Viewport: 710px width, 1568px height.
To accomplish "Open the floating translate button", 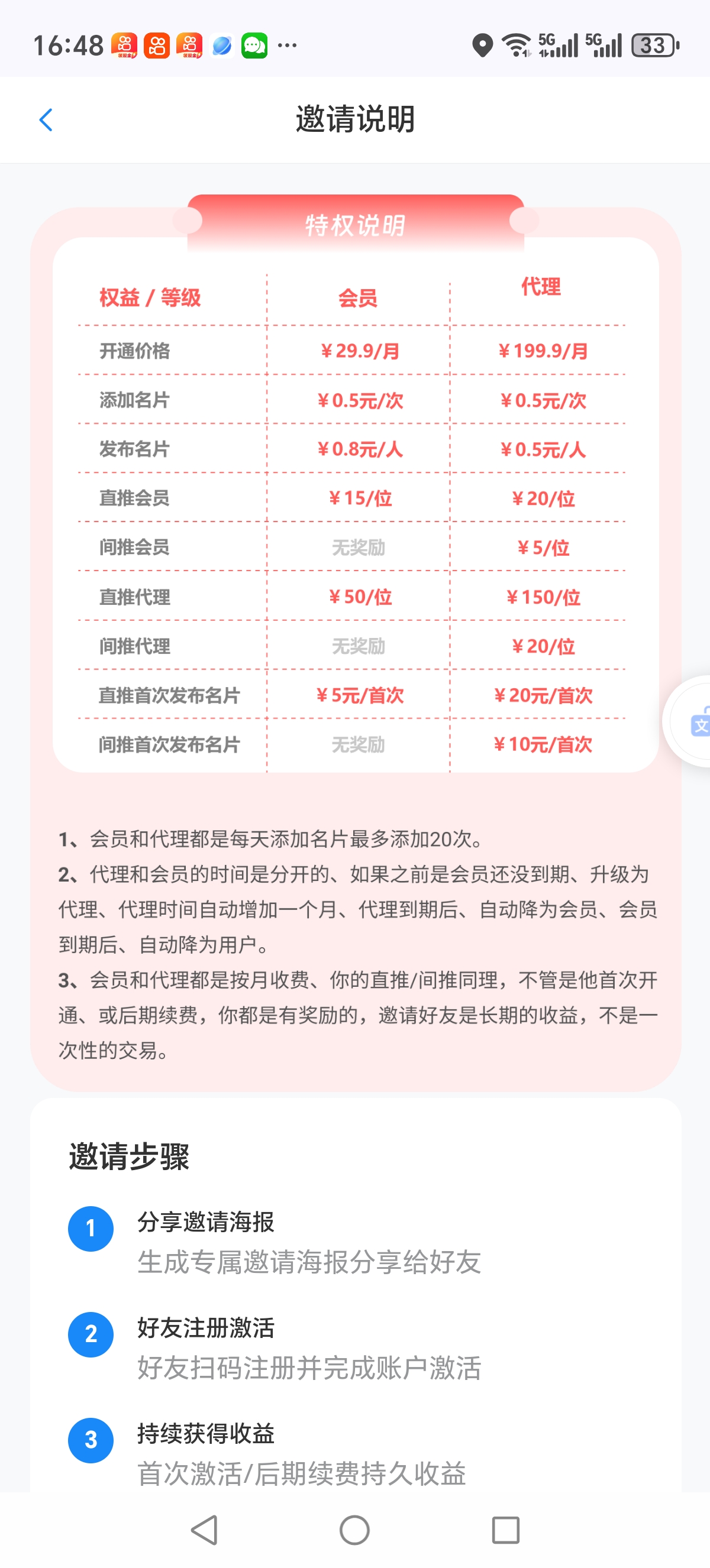I will tap(692, 721).
